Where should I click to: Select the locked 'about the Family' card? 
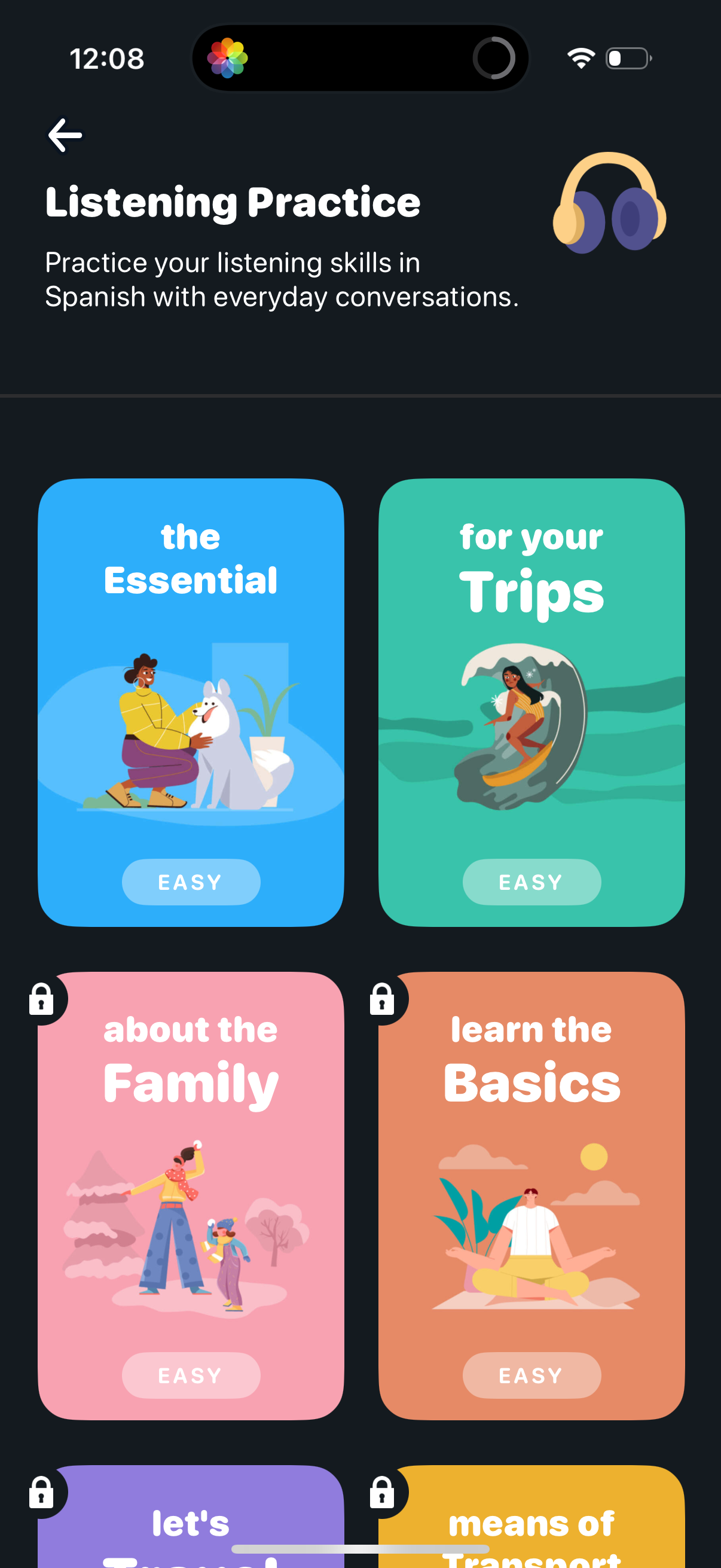191,1195
